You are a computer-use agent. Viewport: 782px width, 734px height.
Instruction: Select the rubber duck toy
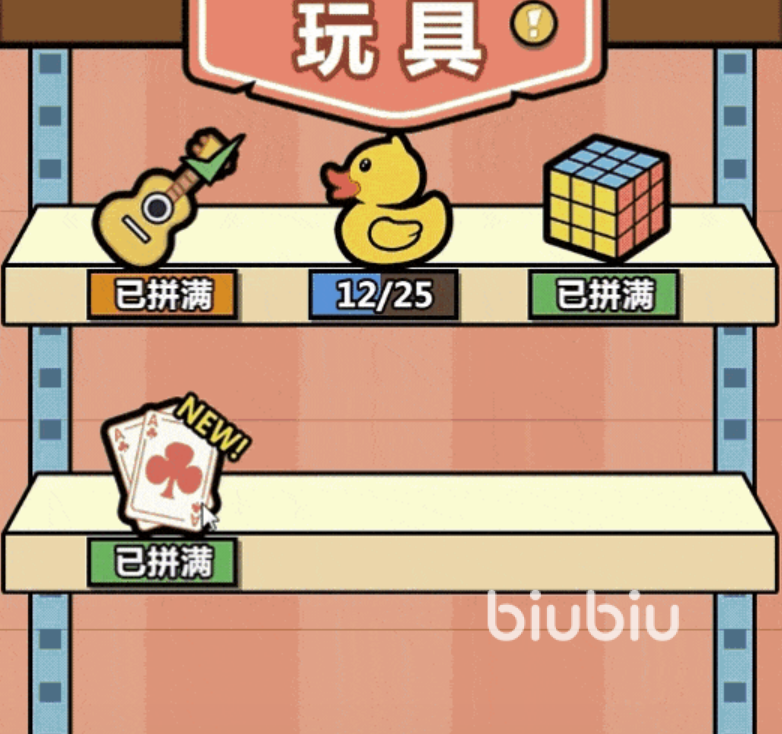[x=385, y=203]
